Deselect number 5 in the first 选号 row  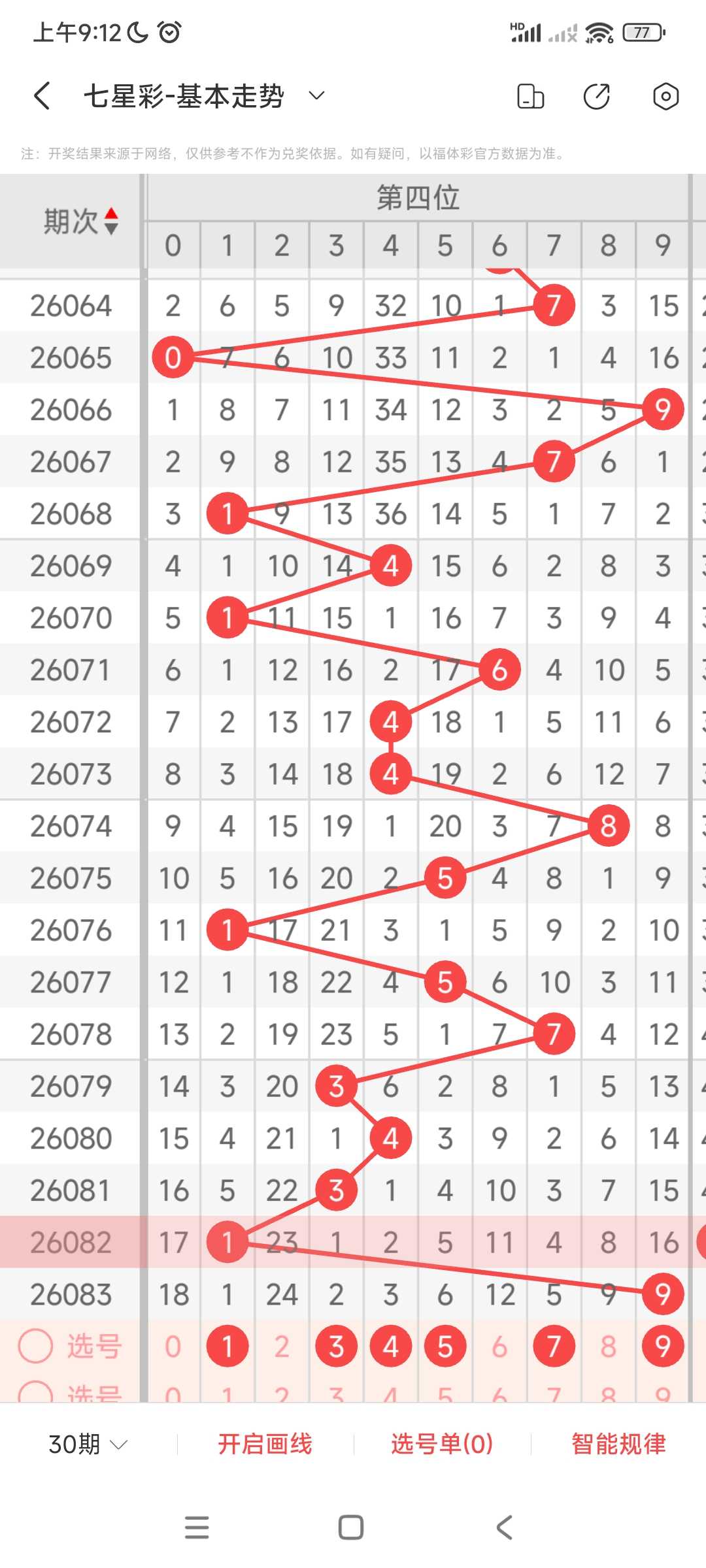click(x=445, y=1347)
